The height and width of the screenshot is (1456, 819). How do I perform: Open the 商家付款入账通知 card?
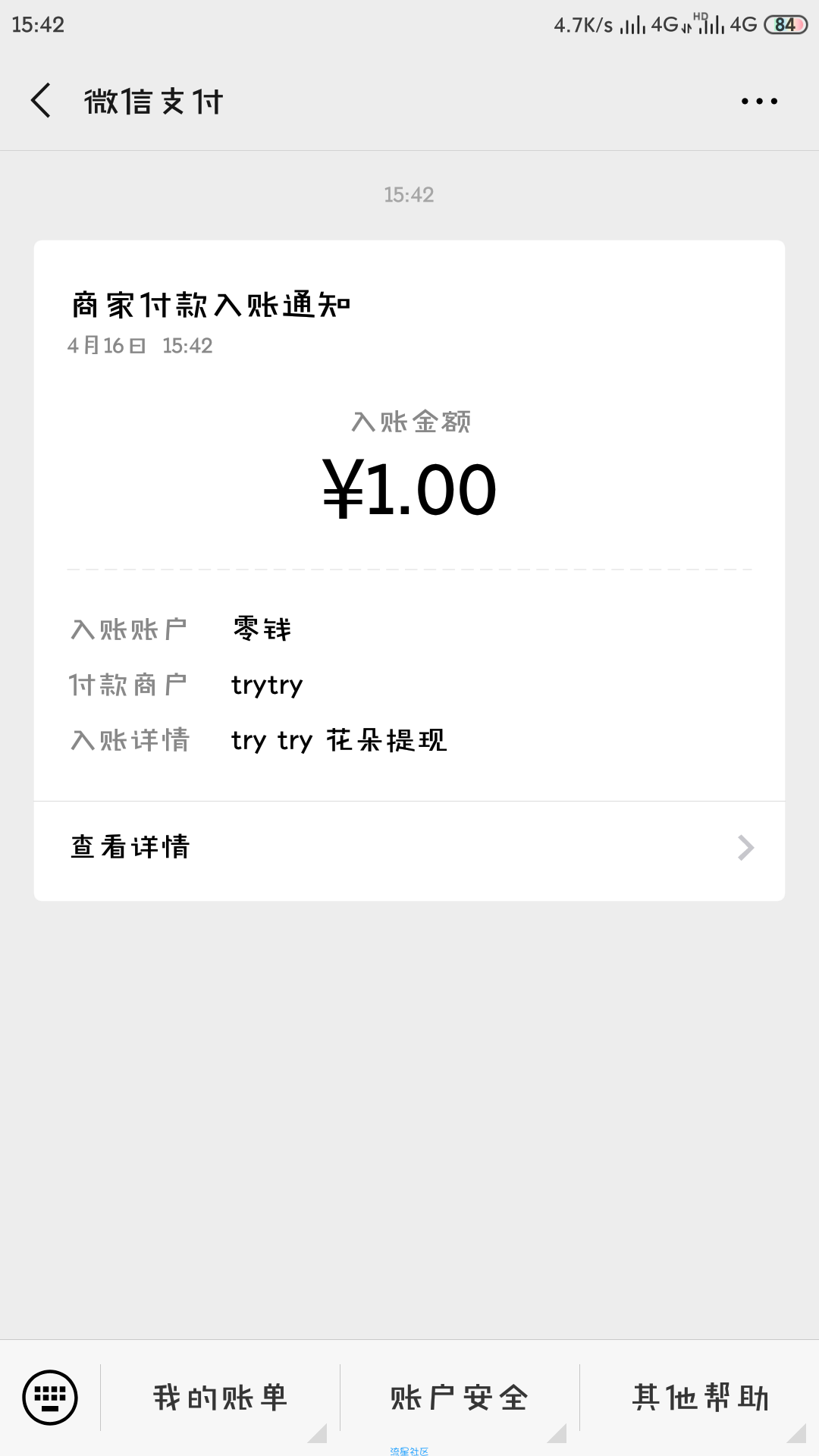tap(409, 520)
